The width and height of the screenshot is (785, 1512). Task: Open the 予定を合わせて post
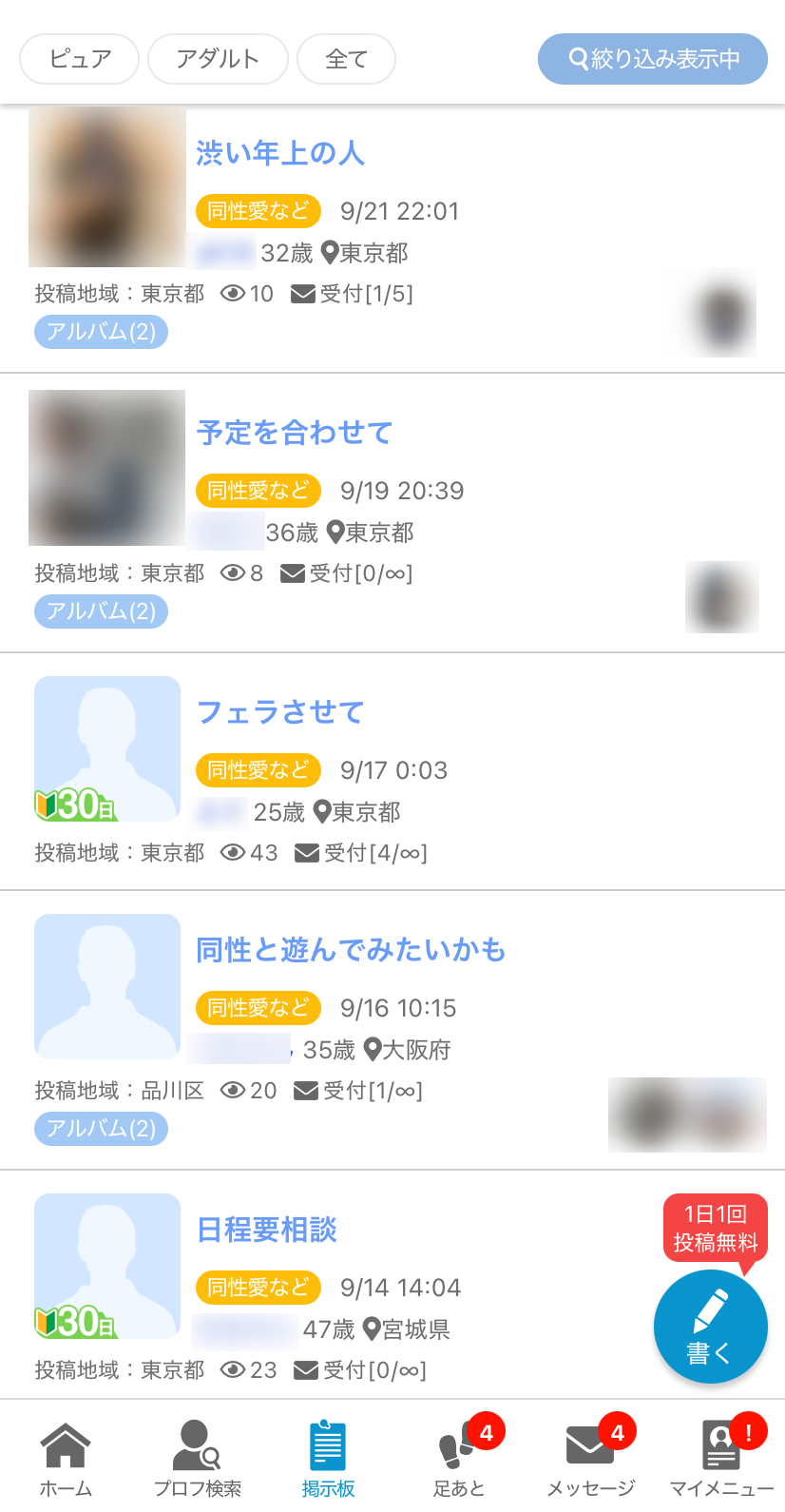click(295, 433)
